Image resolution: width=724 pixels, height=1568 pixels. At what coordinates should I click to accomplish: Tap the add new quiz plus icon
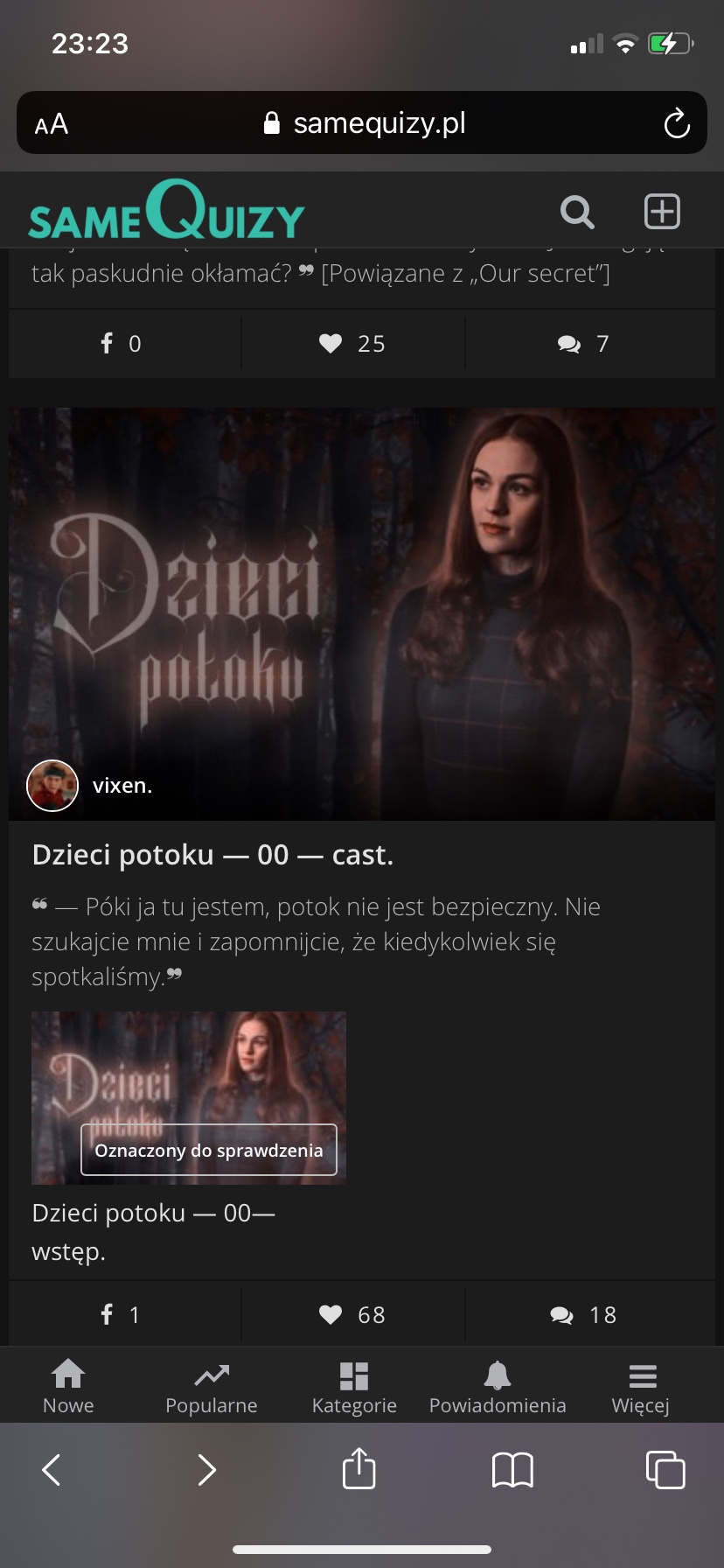(x=662, y=212)
